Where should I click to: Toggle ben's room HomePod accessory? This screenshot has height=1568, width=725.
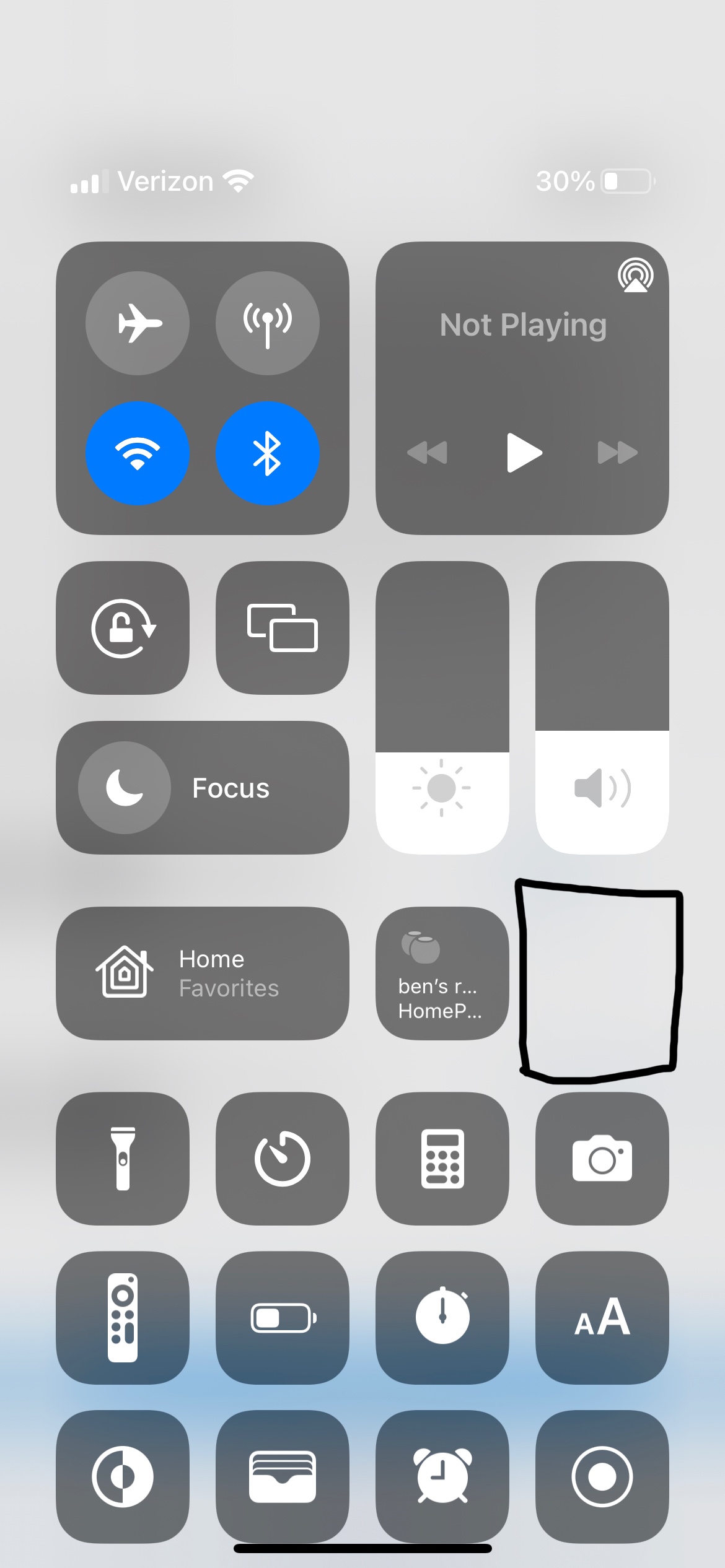tap(442, 973)
